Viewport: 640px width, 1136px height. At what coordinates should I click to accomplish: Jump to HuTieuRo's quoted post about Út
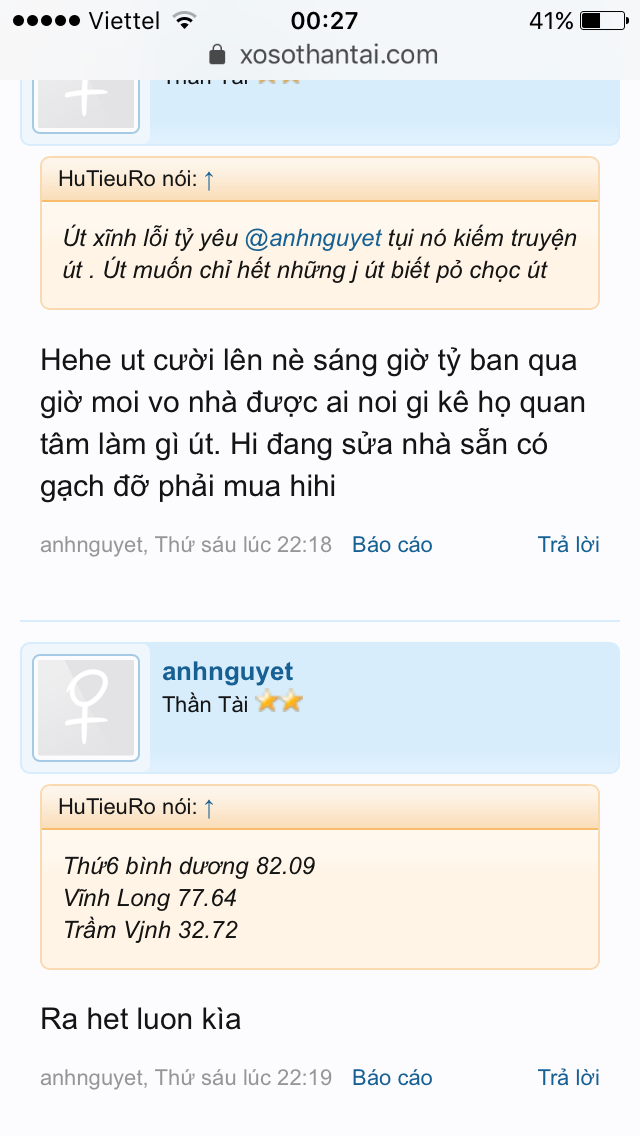click(x=208, y=180)
